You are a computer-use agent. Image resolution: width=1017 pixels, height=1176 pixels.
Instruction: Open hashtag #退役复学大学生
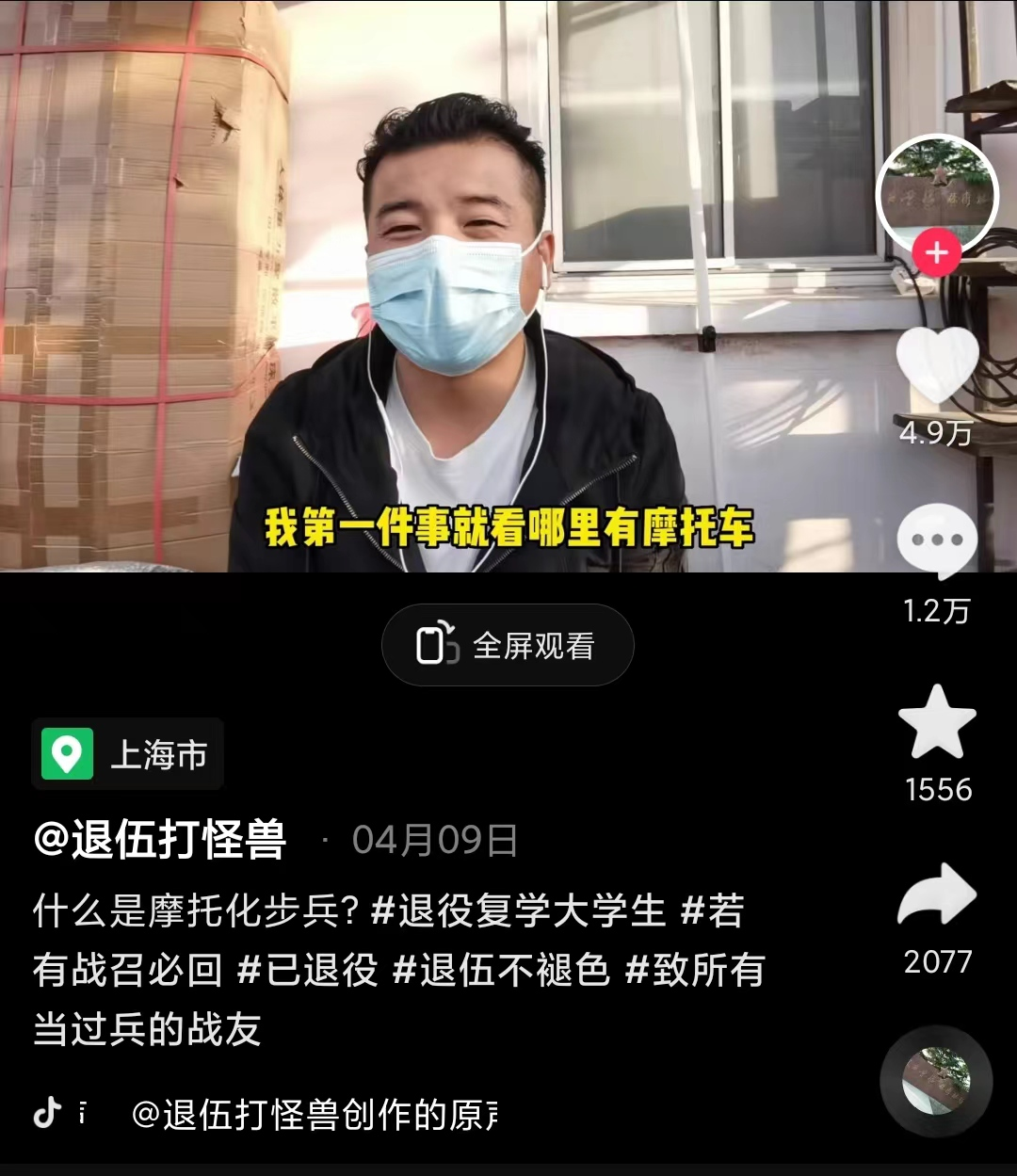(x=518, y=911)
